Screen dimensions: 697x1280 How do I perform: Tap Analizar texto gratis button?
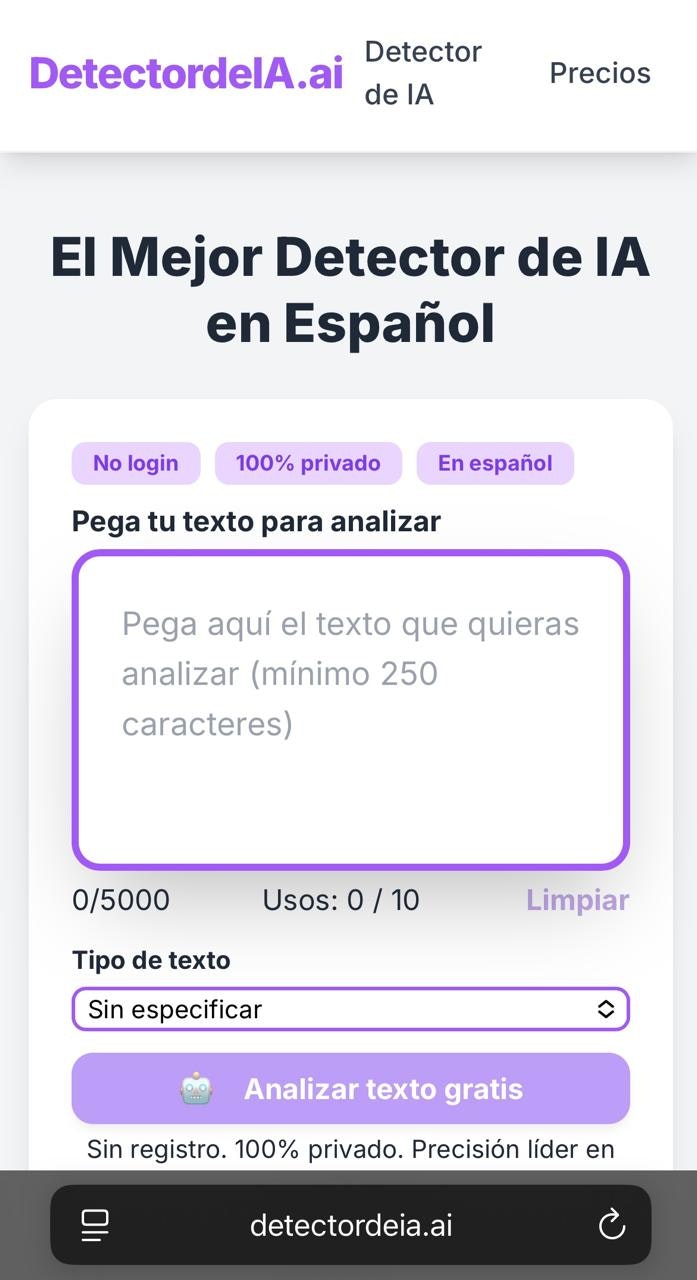[350, 1088]
